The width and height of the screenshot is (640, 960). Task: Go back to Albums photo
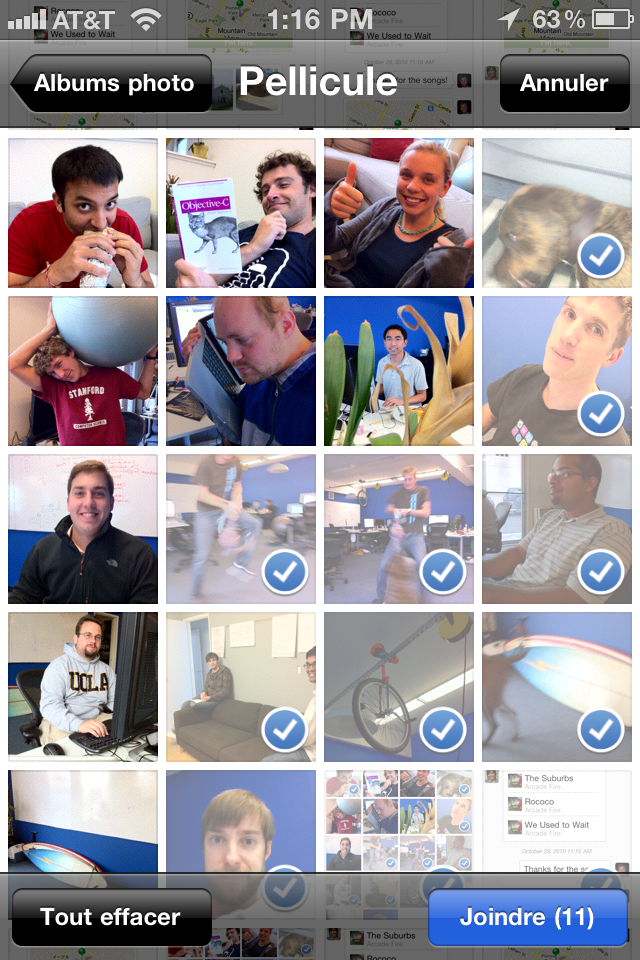coord(112,83)
